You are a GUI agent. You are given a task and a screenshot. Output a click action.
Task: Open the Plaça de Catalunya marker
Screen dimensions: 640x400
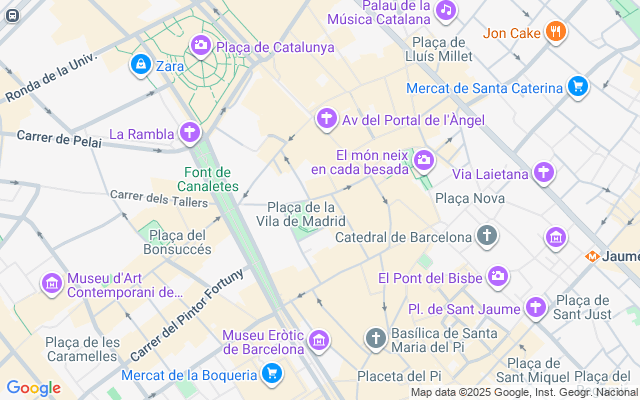coord(201,45)
